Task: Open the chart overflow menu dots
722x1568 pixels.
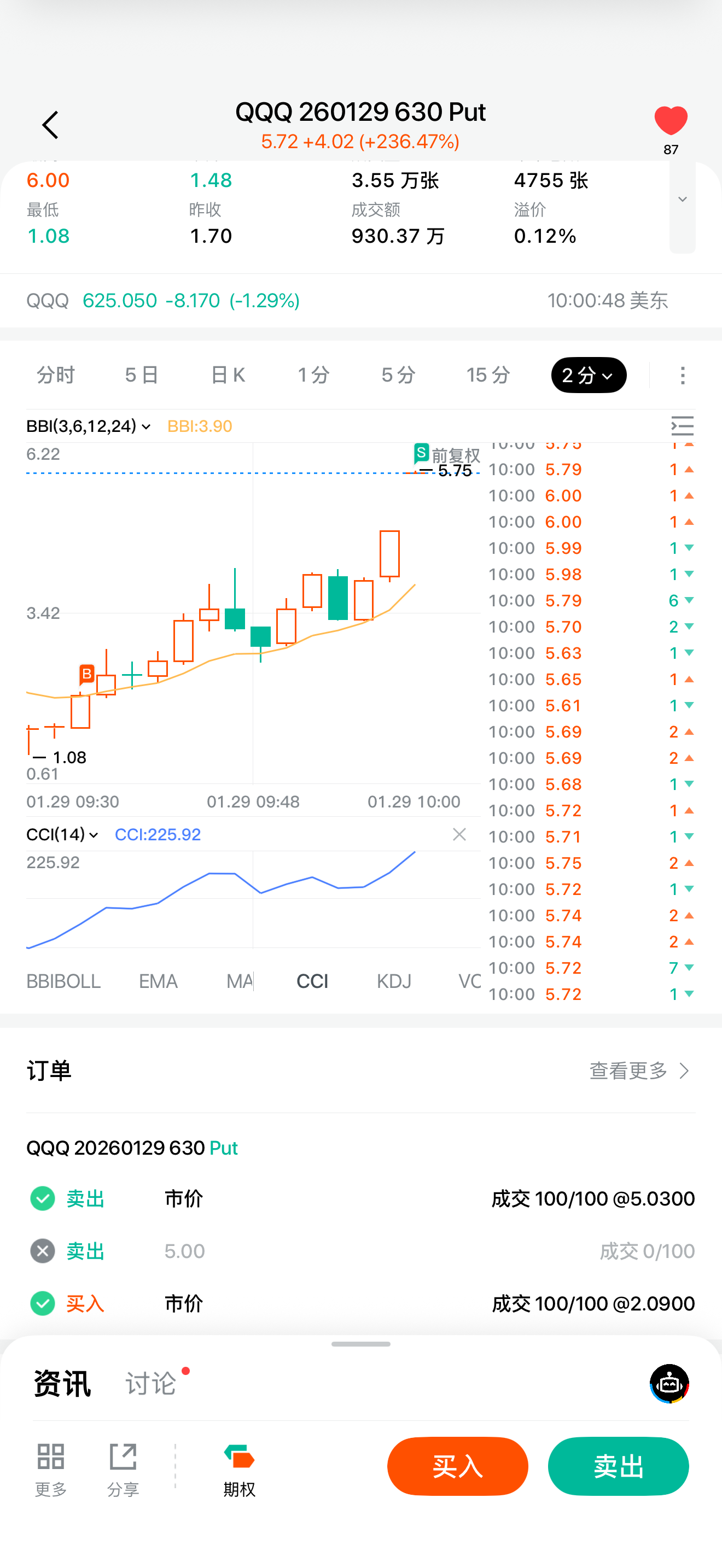Action: point(683,375)
